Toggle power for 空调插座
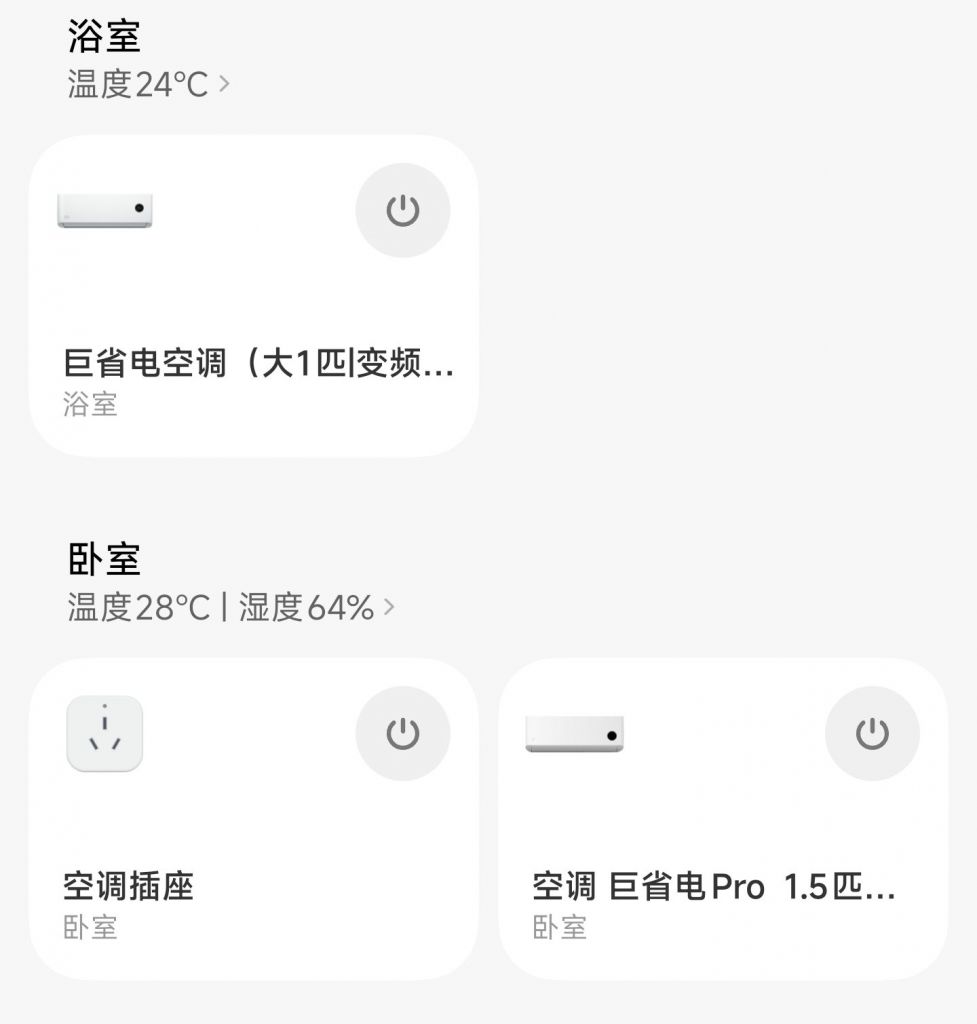977x1024 pixels. [402, 734]
